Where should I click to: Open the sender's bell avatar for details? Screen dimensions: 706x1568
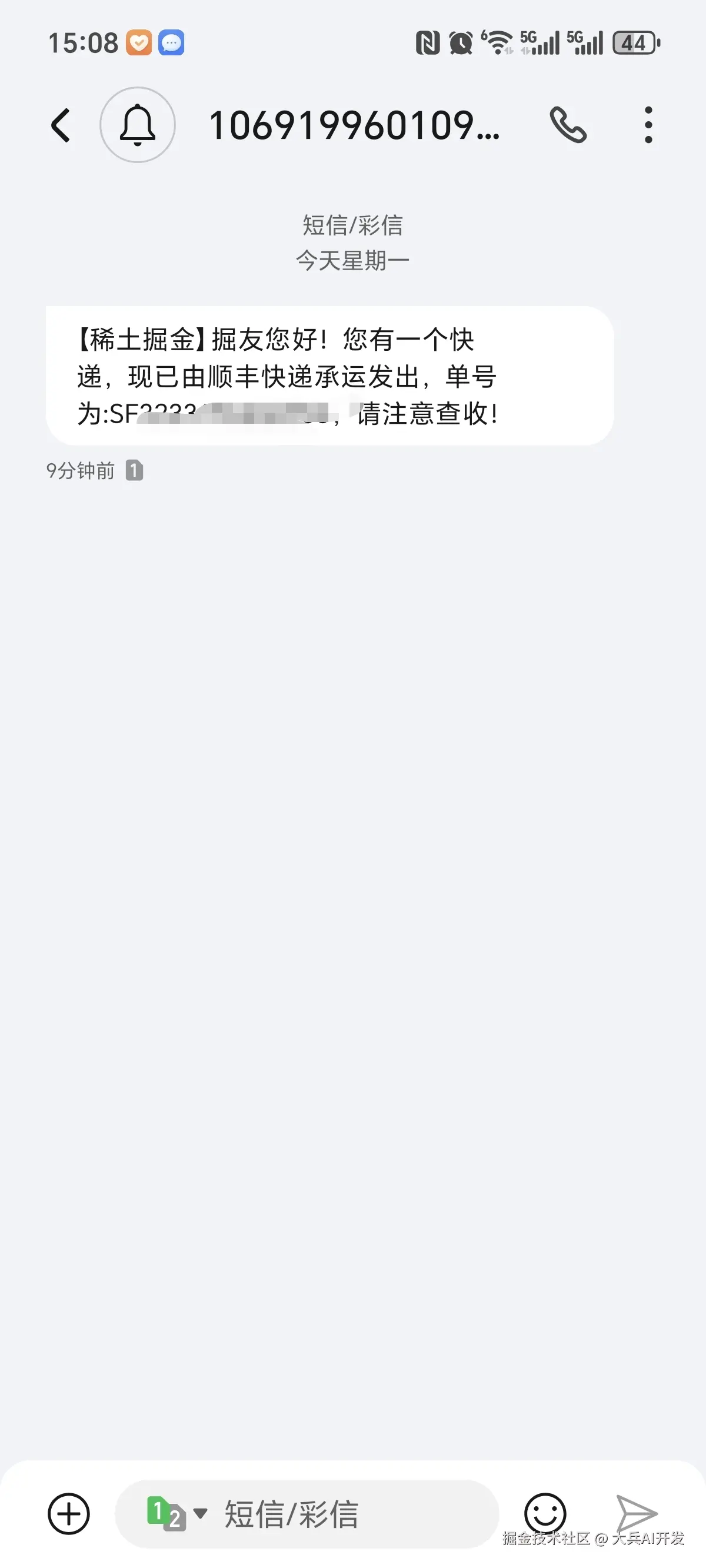[138, 125]
